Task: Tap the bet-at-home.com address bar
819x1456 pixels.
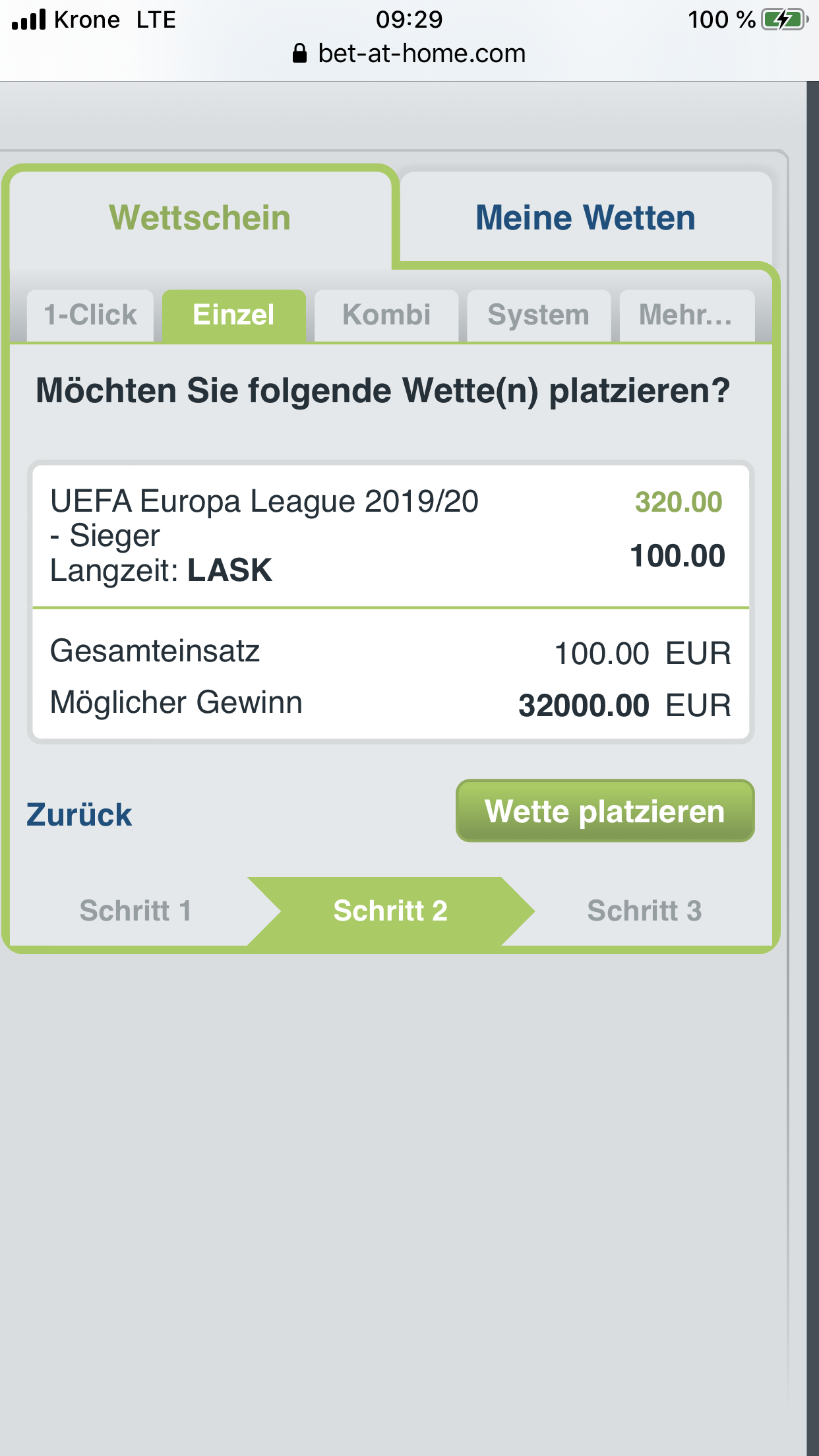Action: click(409, 53)
